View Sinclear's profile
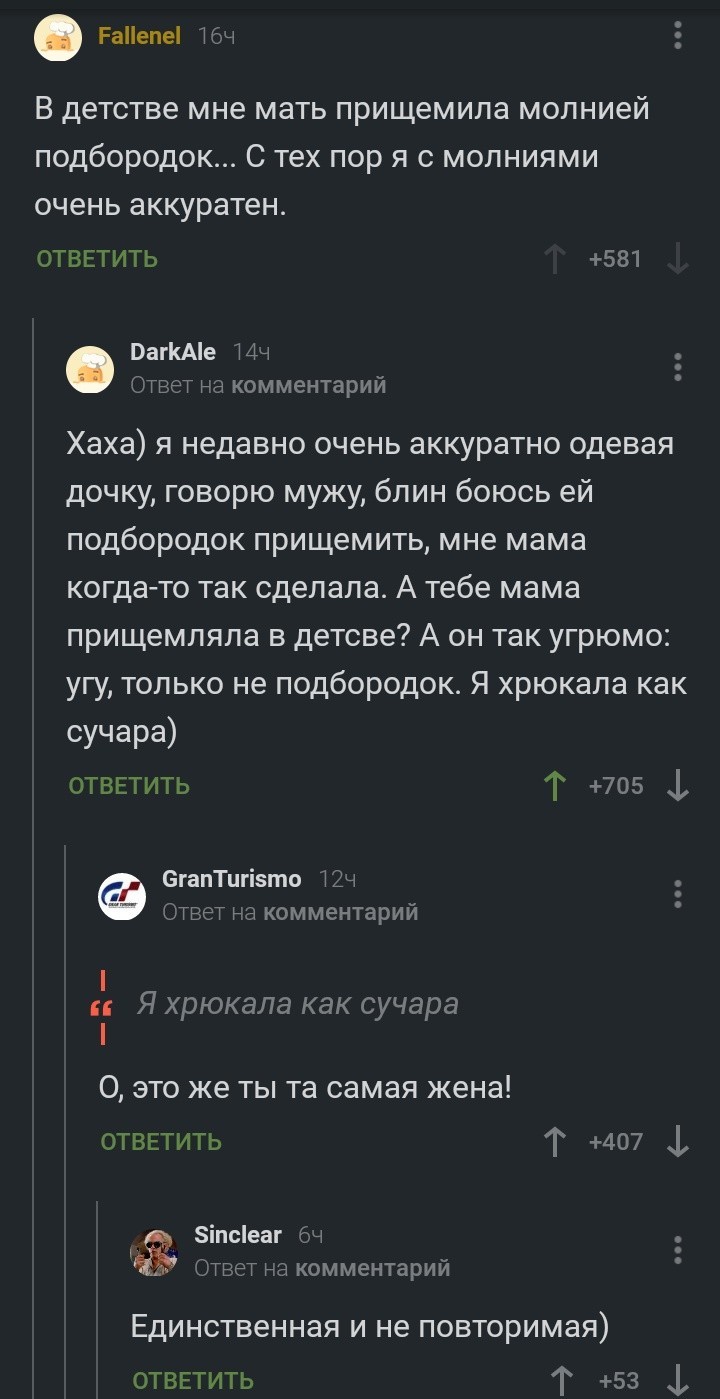Image resolution: width=720 pixels, height=1399 pixels. click(x=237, y=1234)
